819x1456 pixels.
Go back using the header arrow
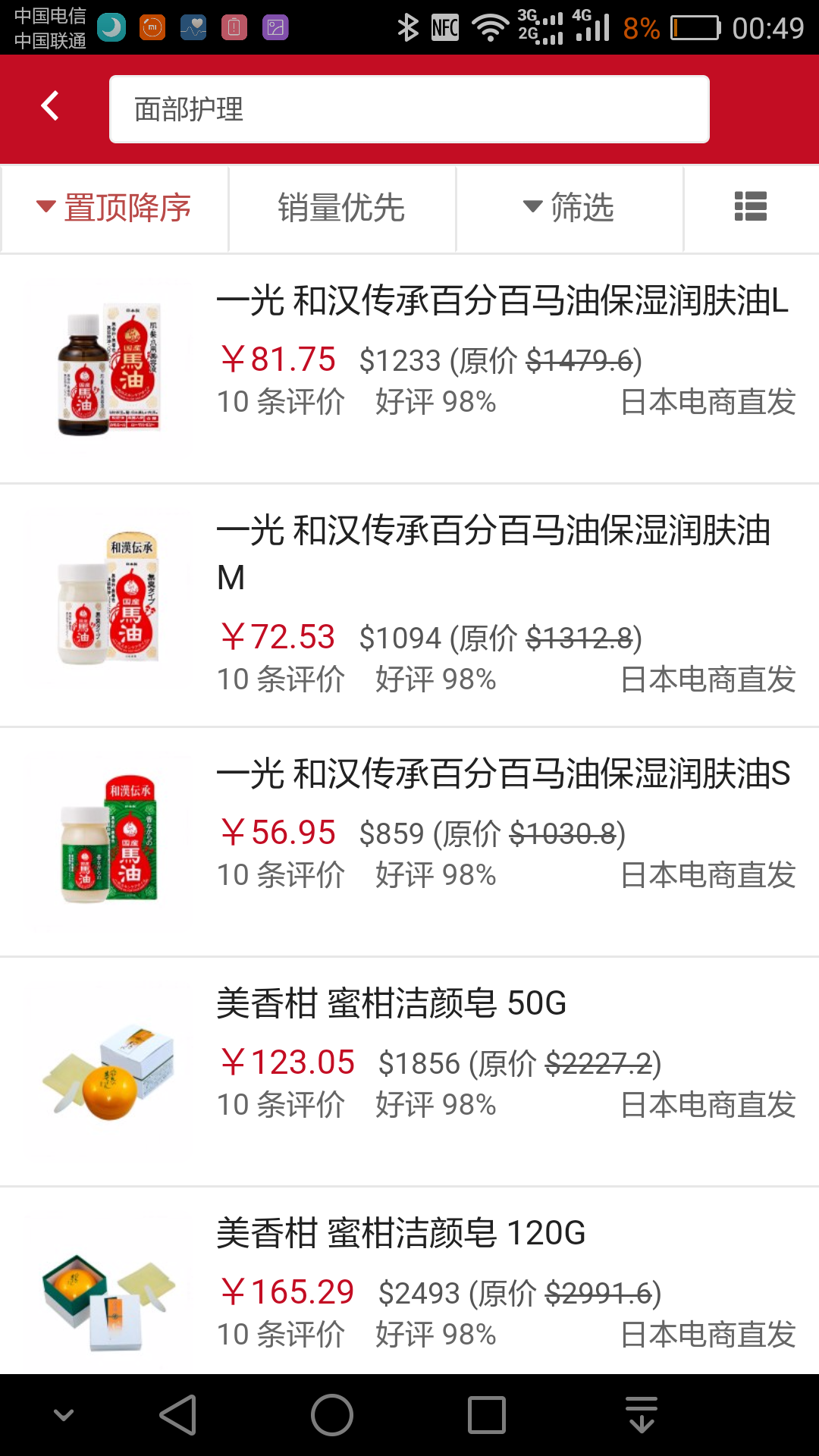(x=50, y=107)
